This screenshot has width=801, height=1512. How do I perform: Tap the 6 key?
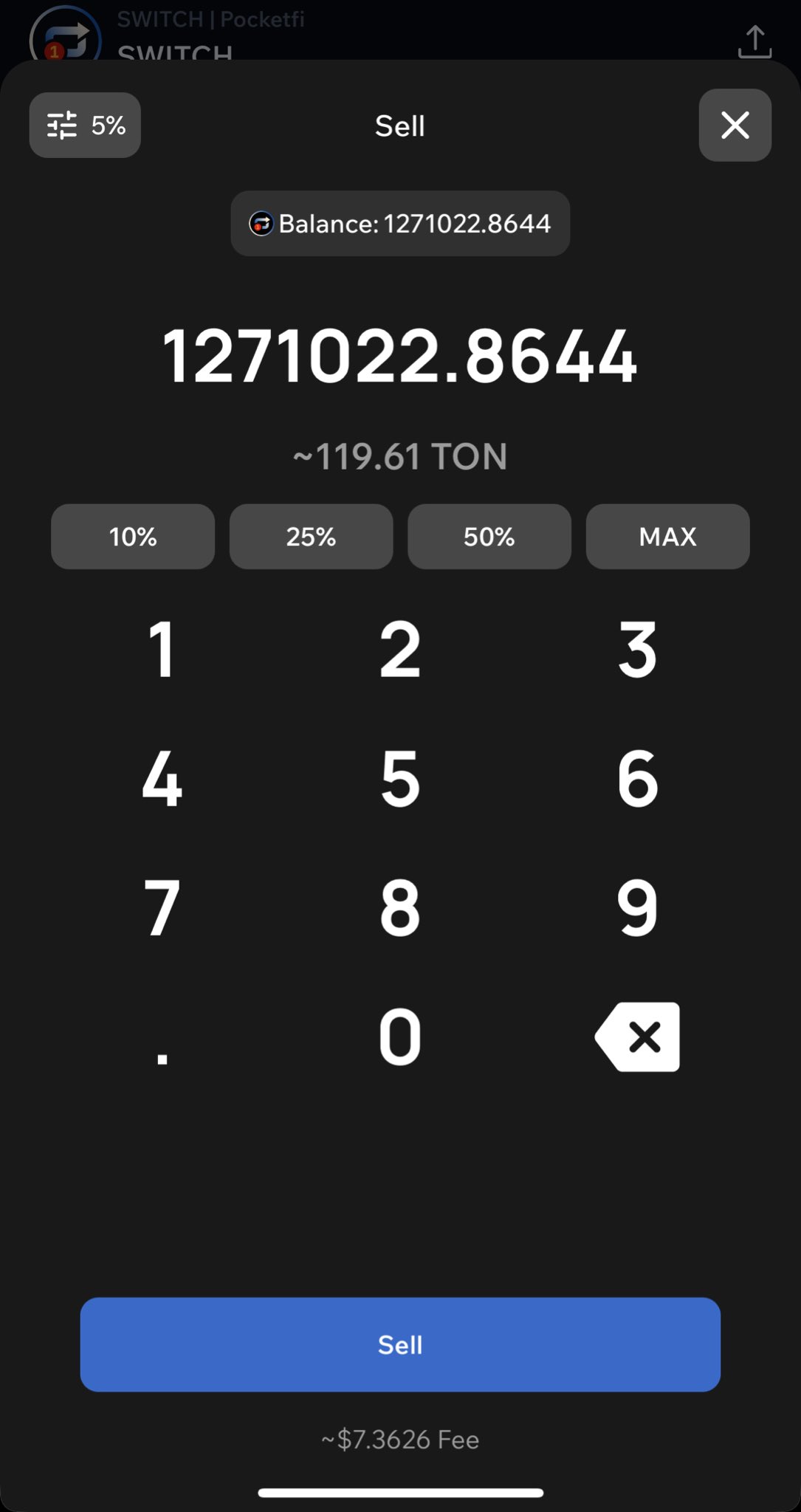tap(637, 778)
